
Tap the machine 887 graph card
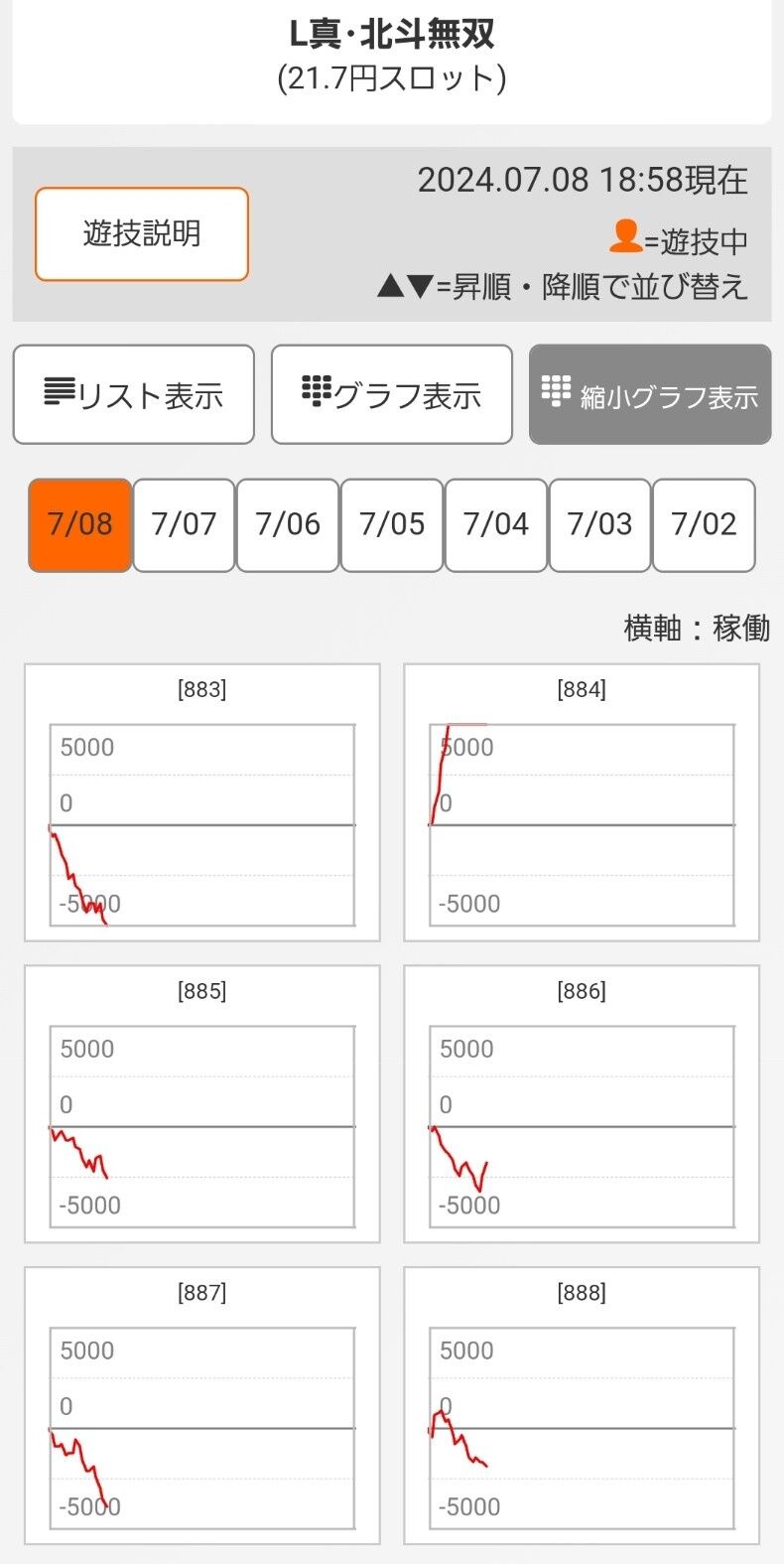click(202, 1406)
